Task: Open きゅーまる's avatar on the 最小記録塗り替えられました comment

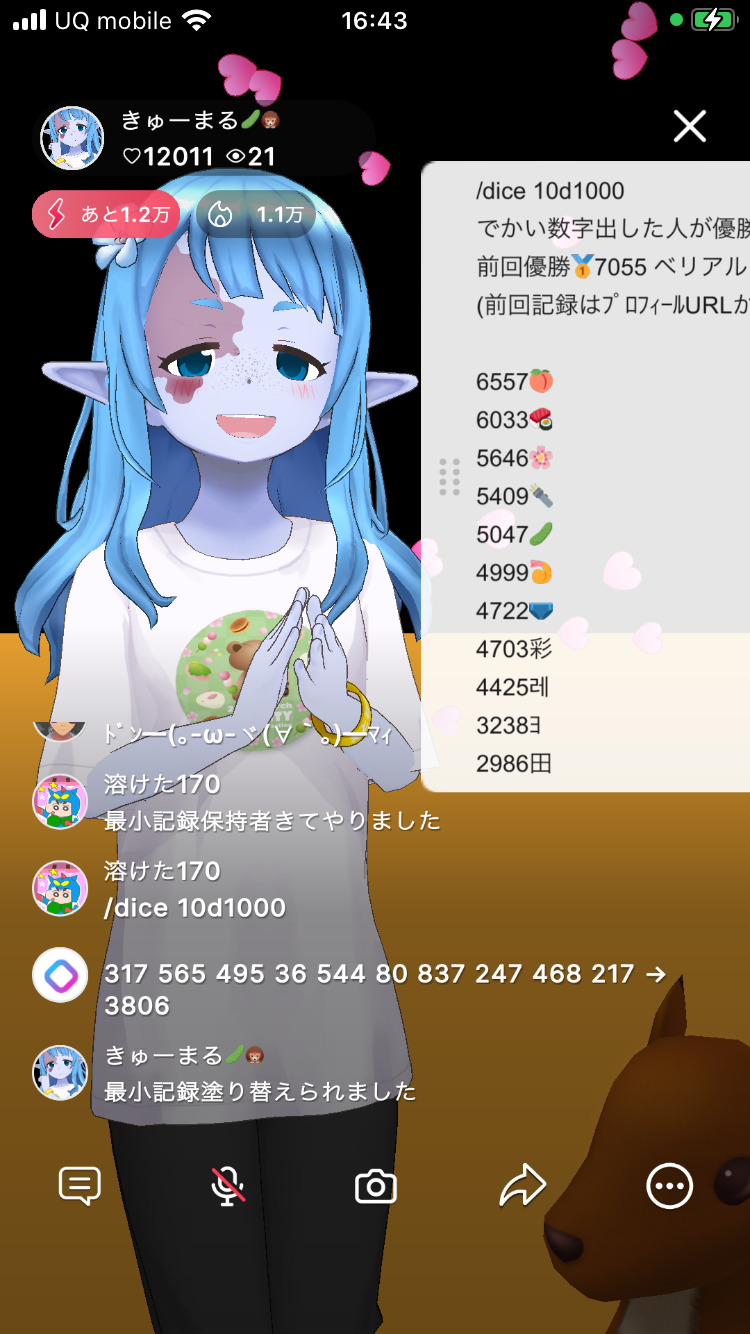Action: [x=60, y=1073]
